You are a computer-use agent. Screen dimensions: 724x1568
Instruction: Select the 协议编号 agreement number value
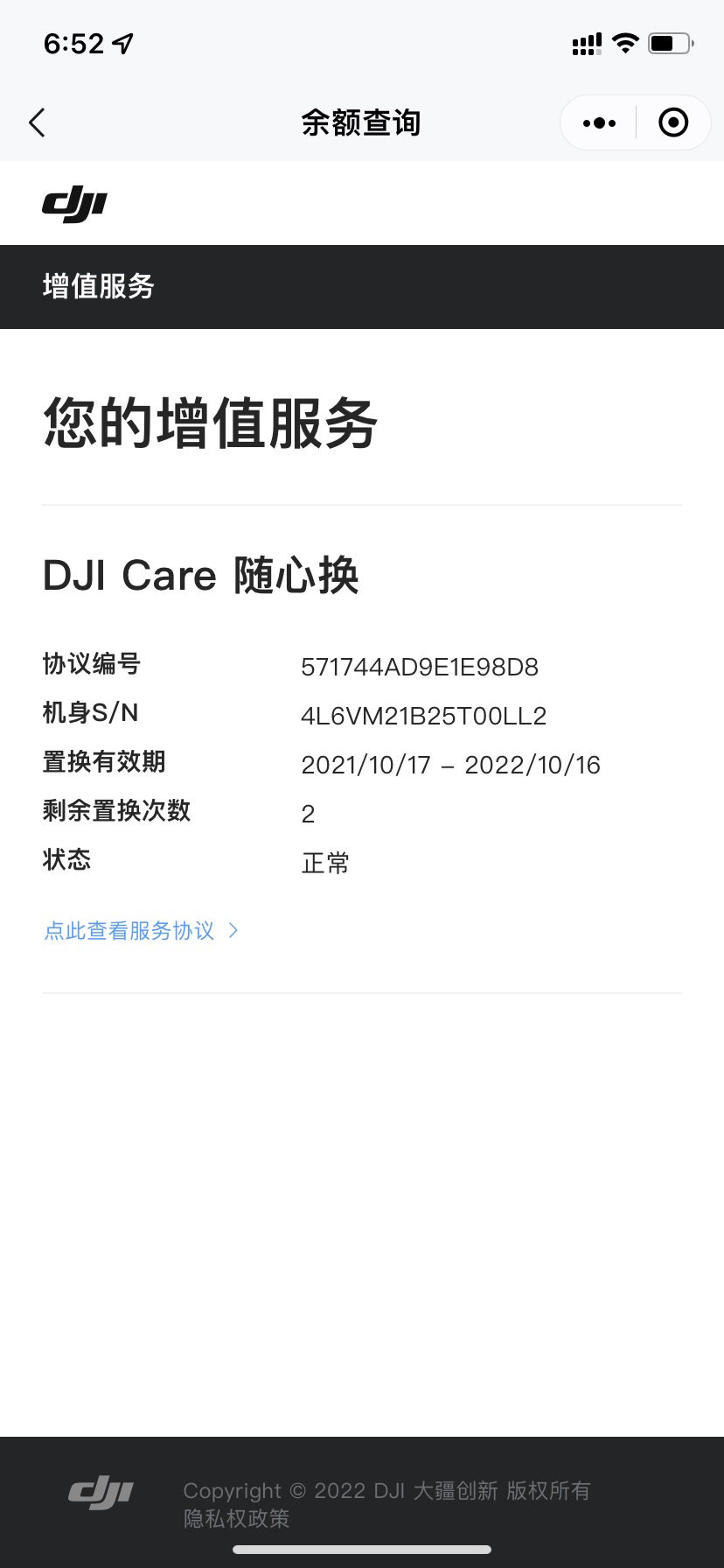421,667
